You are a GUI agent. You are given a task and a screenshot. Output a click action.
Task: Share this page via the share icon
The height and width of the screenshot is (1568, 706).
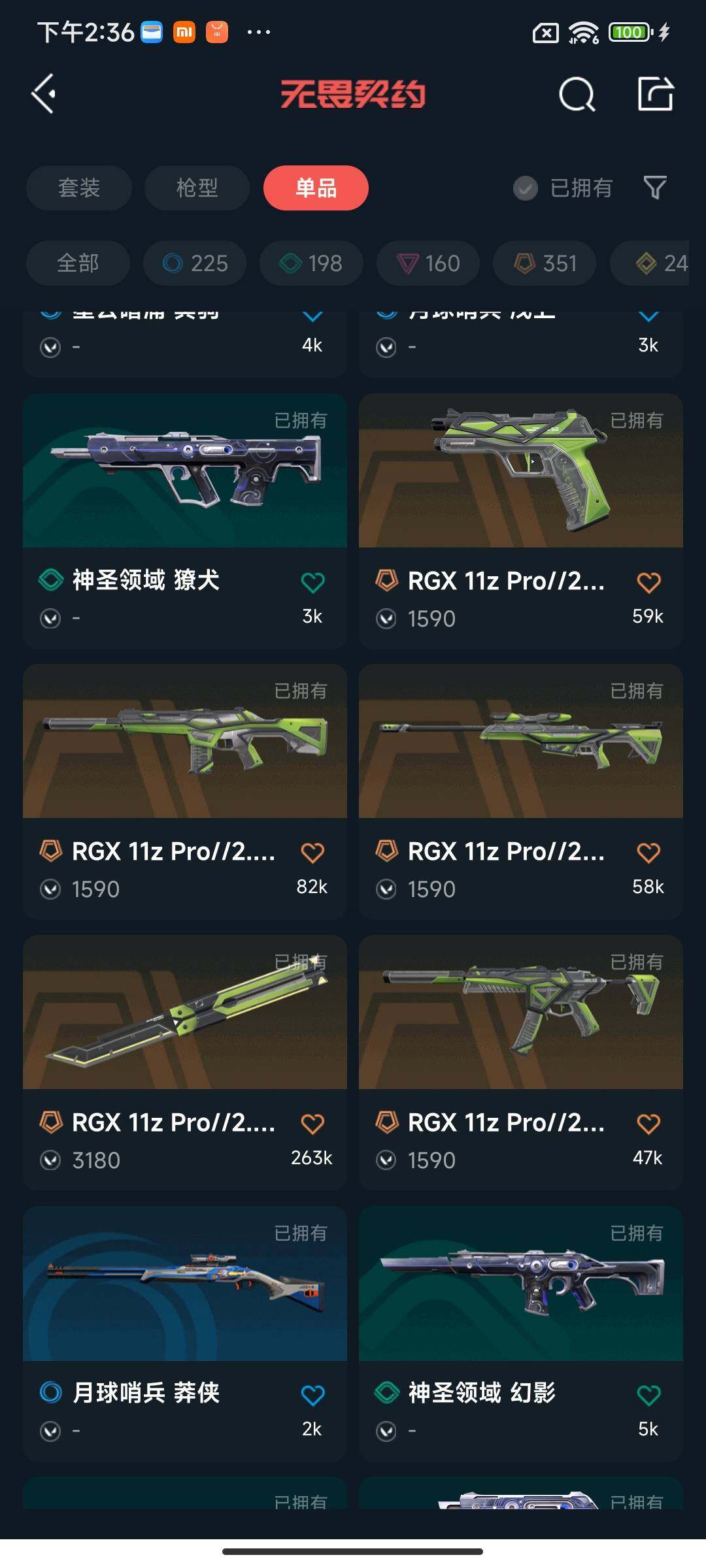pos(655,95)
